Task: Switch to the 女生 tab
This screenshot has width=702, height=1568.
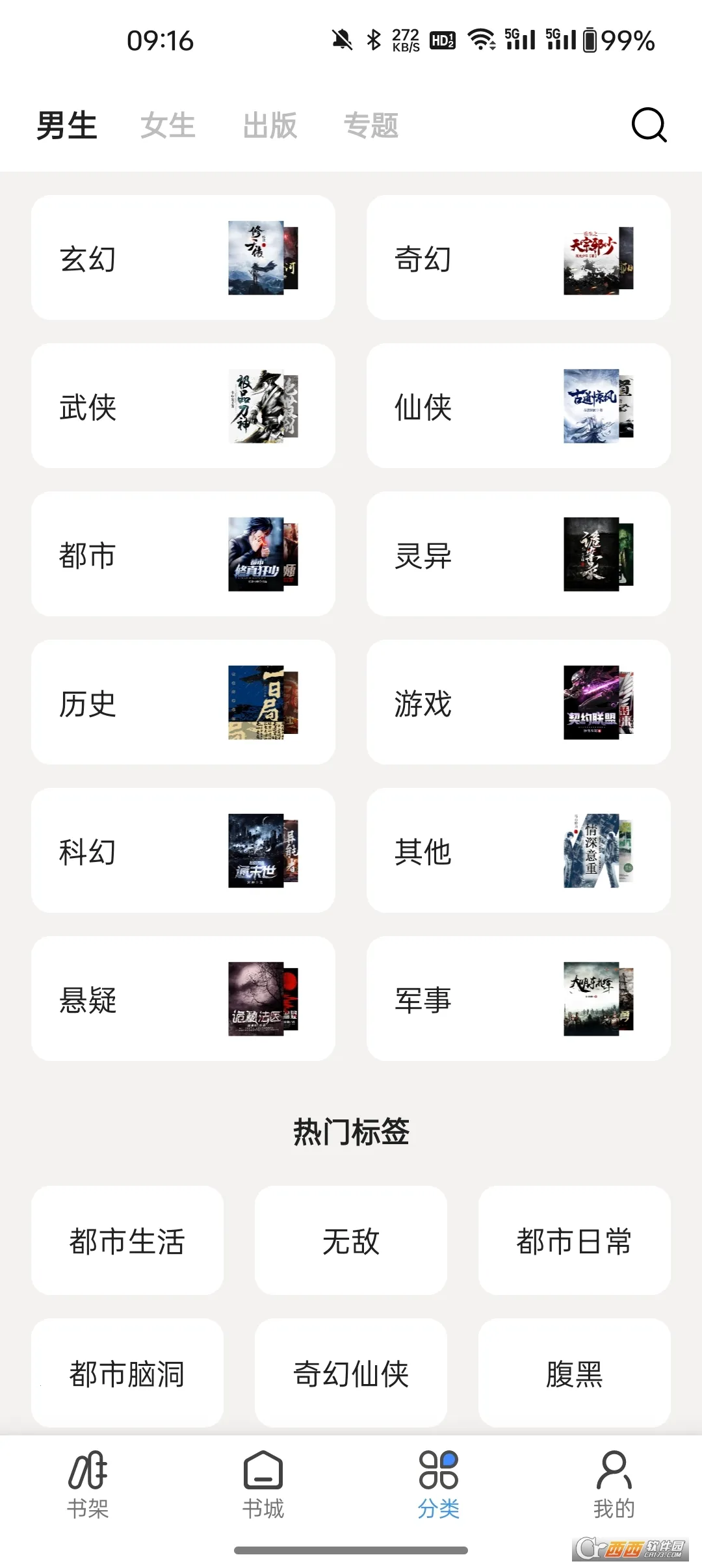Action: (x=168, y=125)
